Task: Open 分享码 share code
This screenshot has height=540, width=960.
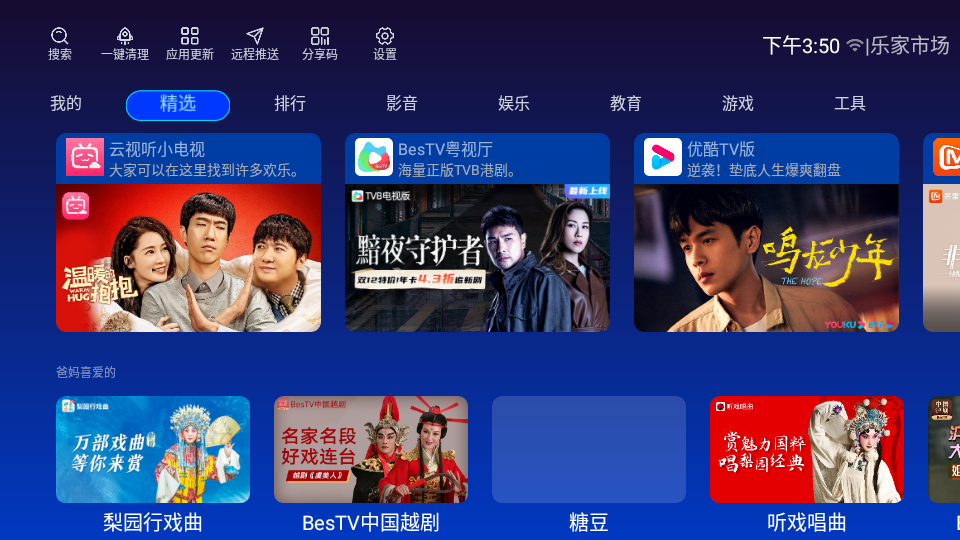Action: coord(320,43)
